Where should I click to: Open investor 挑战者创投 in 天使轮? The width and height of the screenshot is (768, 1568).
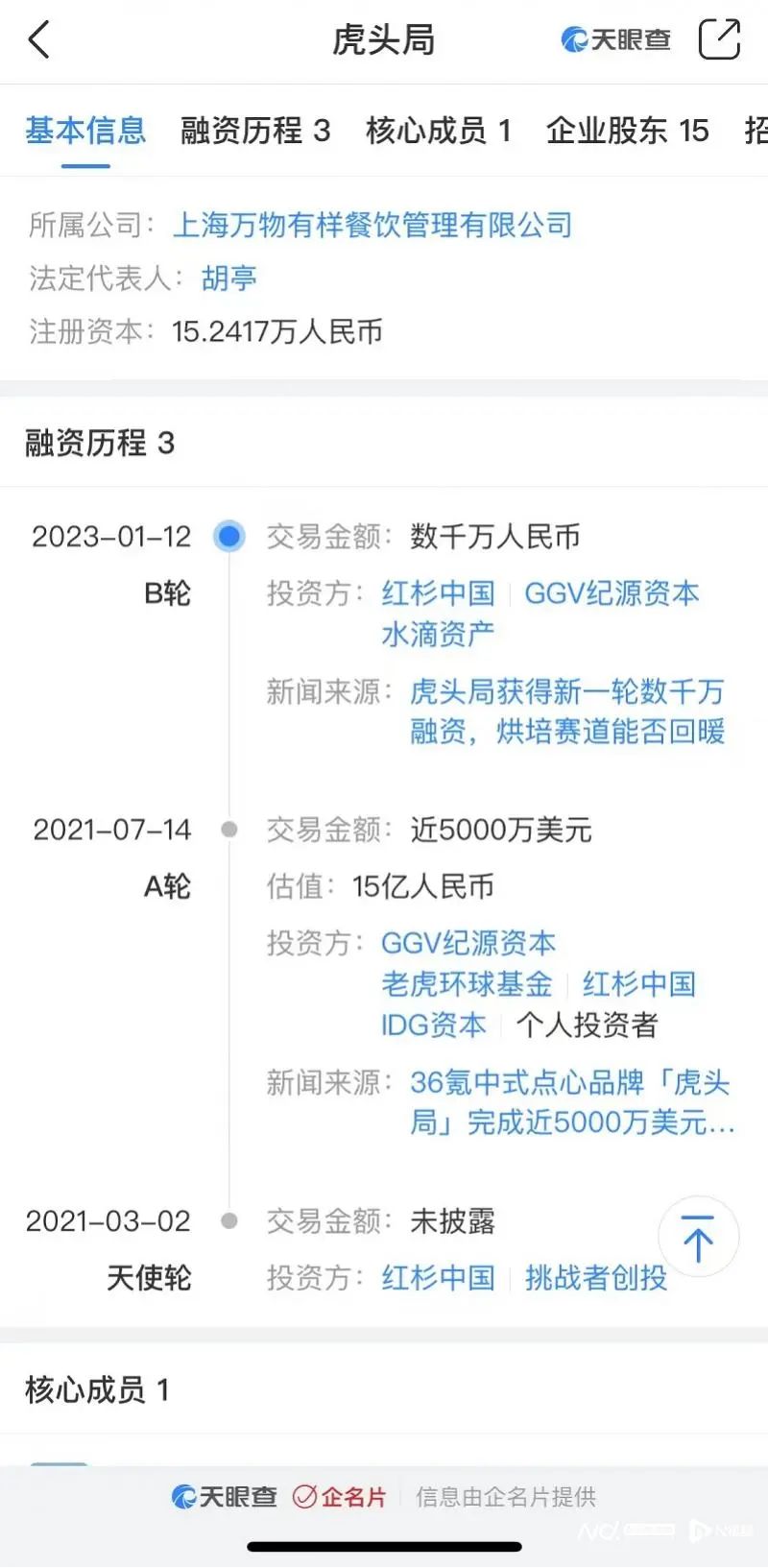tap(596, 1278)
